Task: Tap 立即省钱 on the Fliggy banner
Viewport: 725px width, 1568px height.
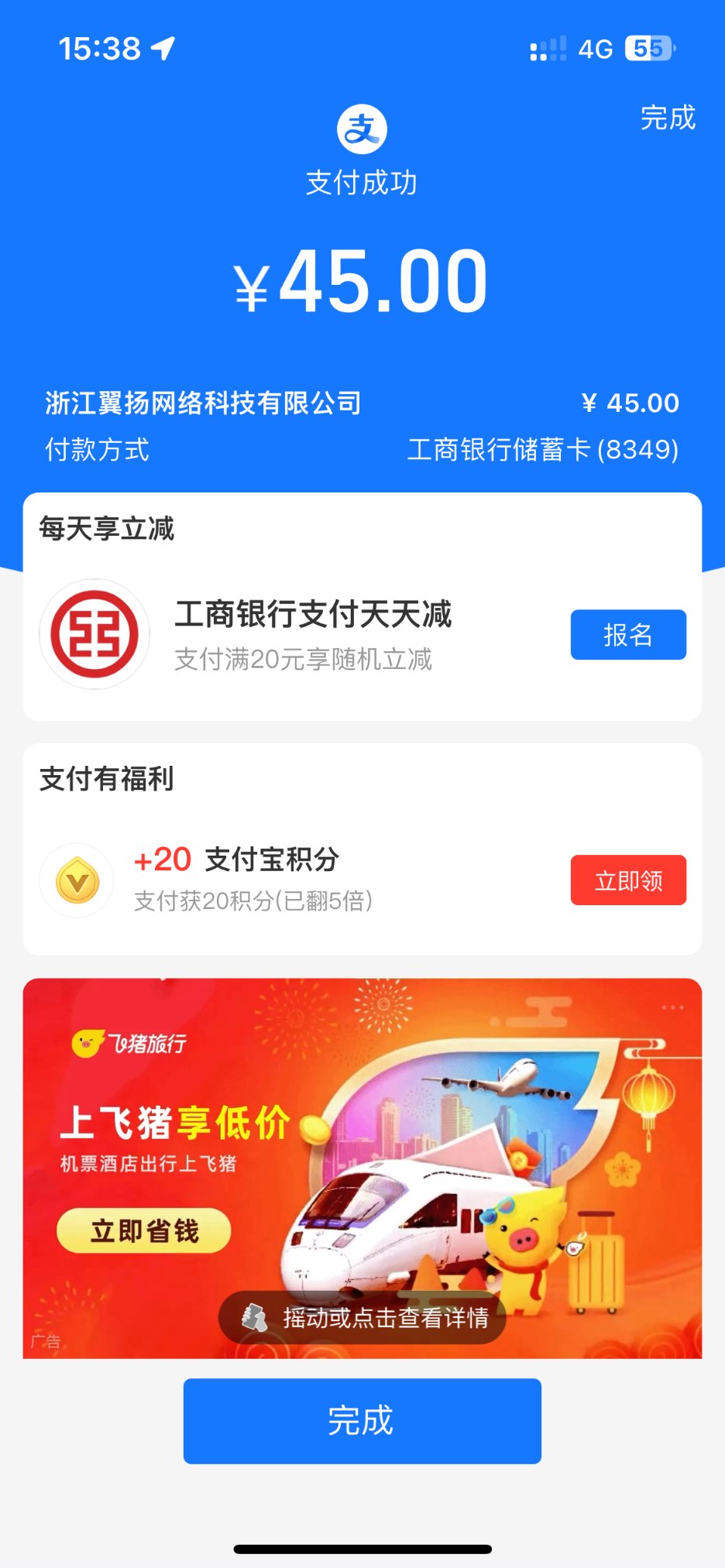Action: 144,1230
